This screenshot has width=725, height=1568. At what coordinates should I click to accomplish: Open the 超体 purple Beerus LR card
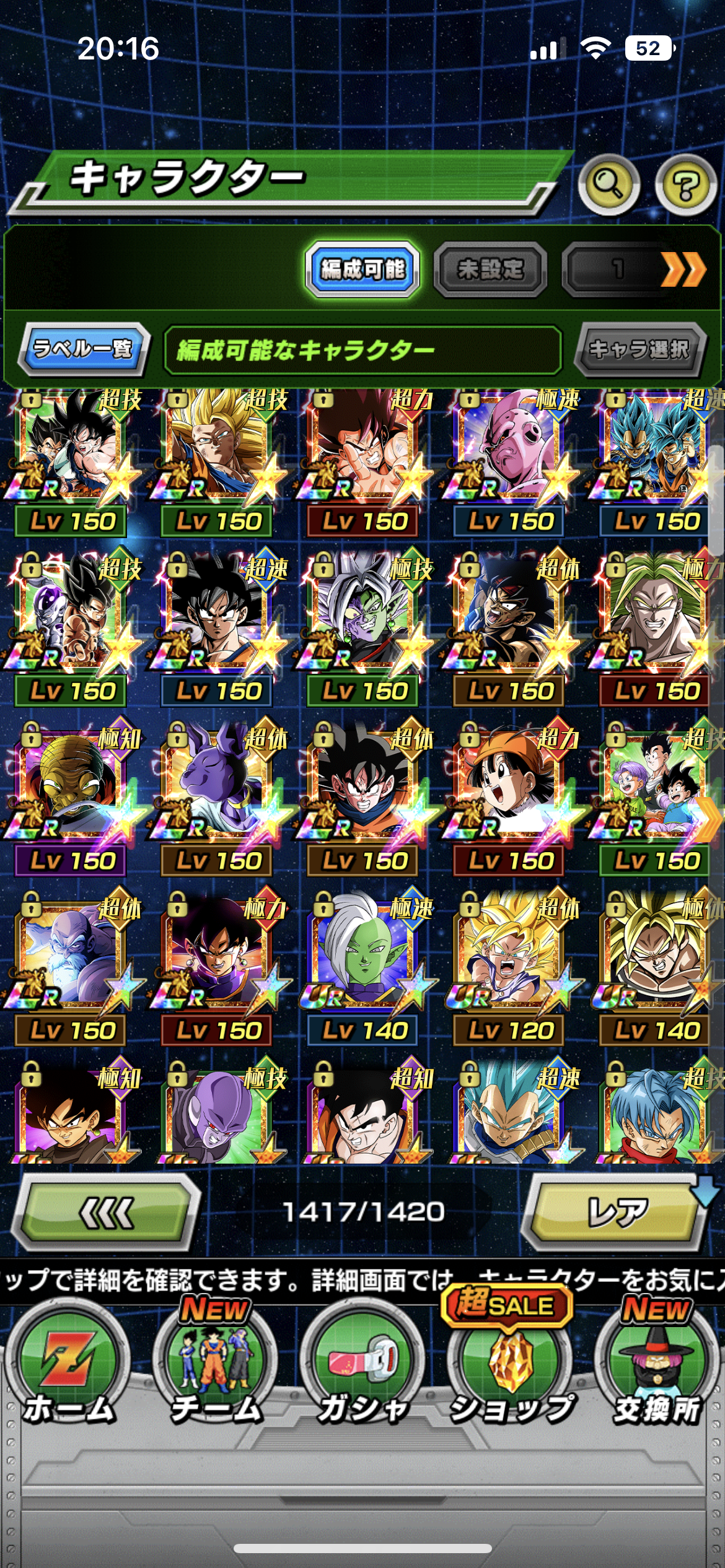click(217, 786)
